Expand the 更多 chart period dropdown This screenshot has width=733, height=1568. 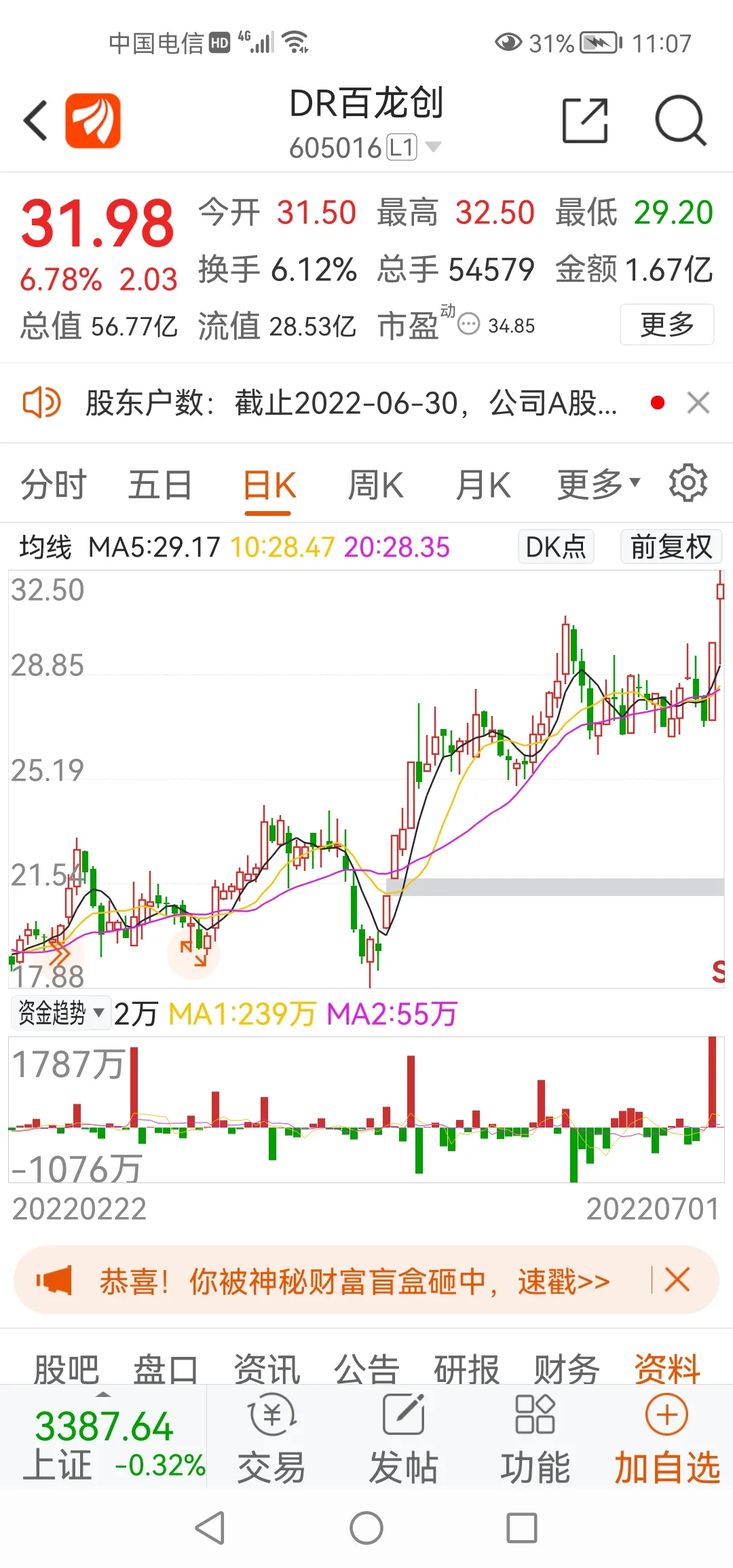(597, 485)
